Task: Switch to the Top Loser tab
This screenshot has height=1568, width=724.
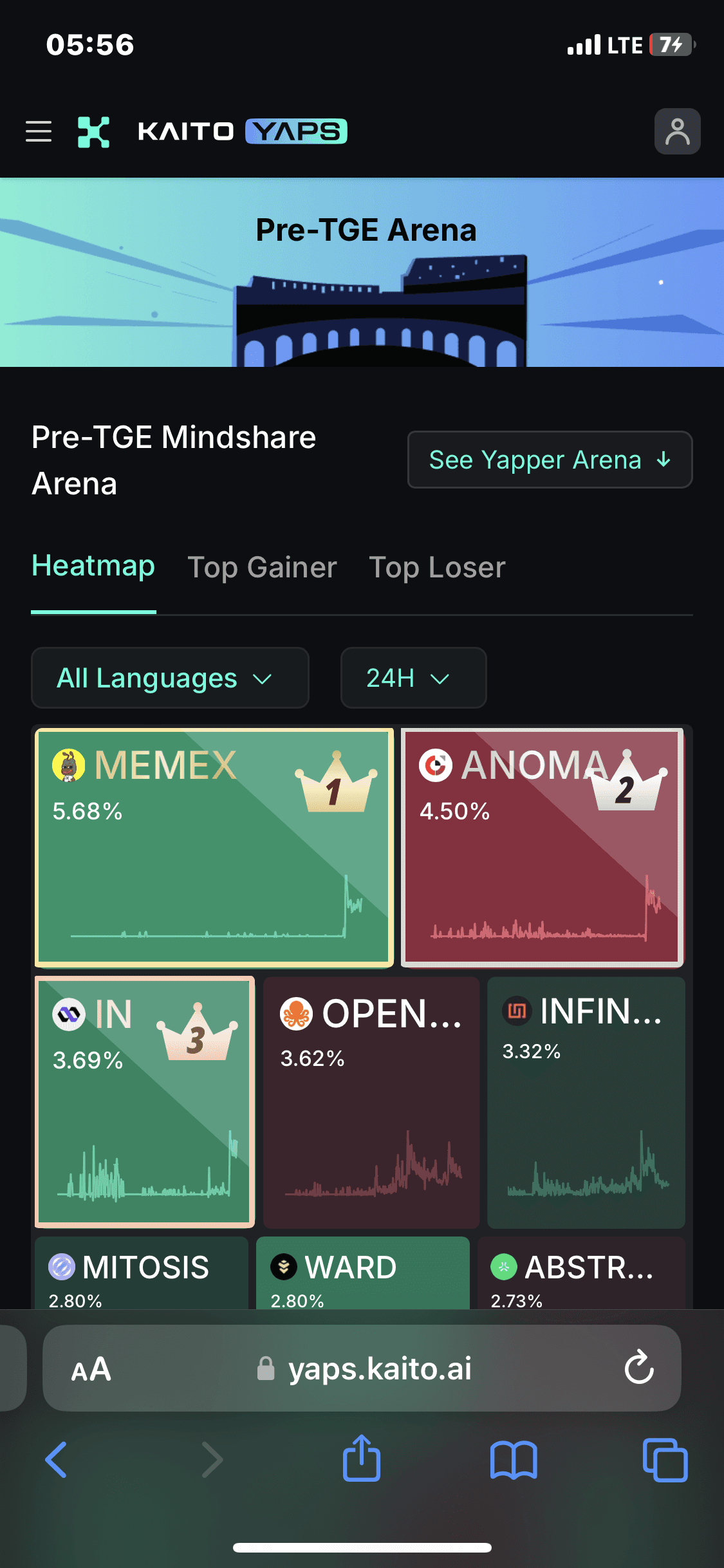Action: pyautogui.click(x=437, y=568)
